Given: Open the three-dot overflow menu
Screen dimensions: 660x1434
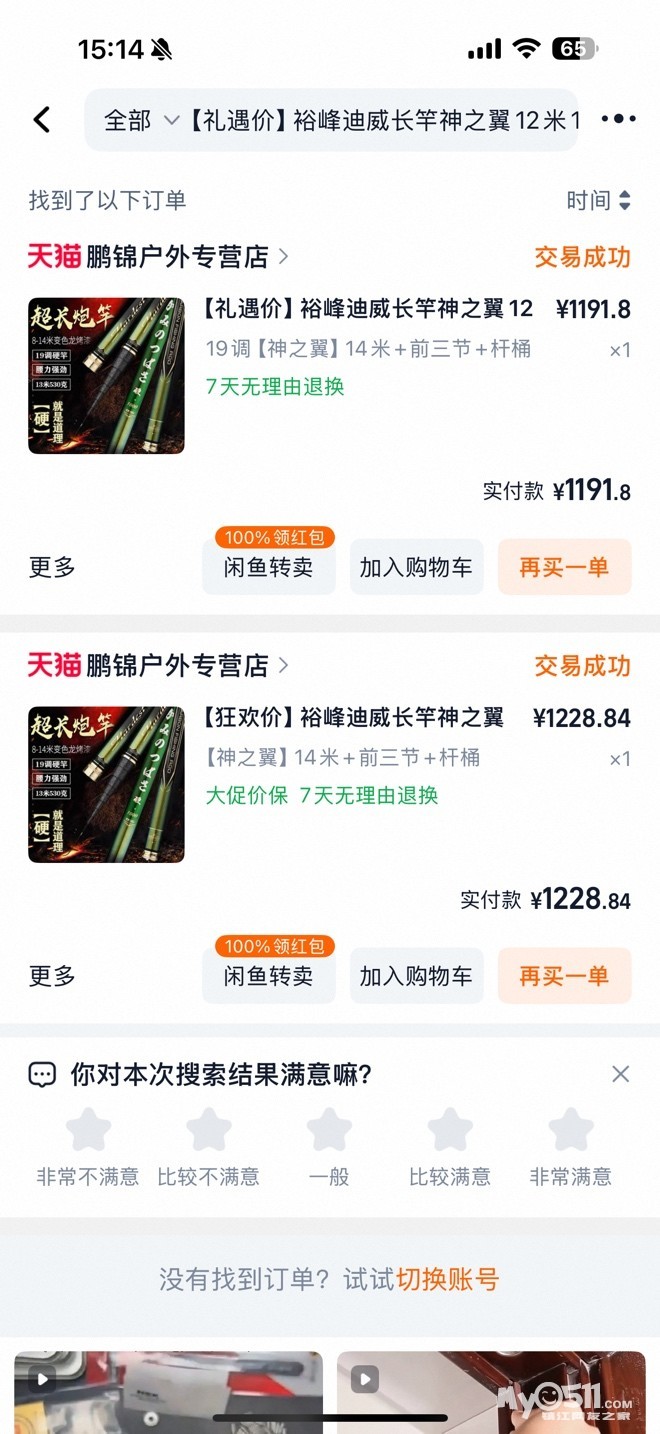Looking at the screenshot, I should tap(618, 119).
